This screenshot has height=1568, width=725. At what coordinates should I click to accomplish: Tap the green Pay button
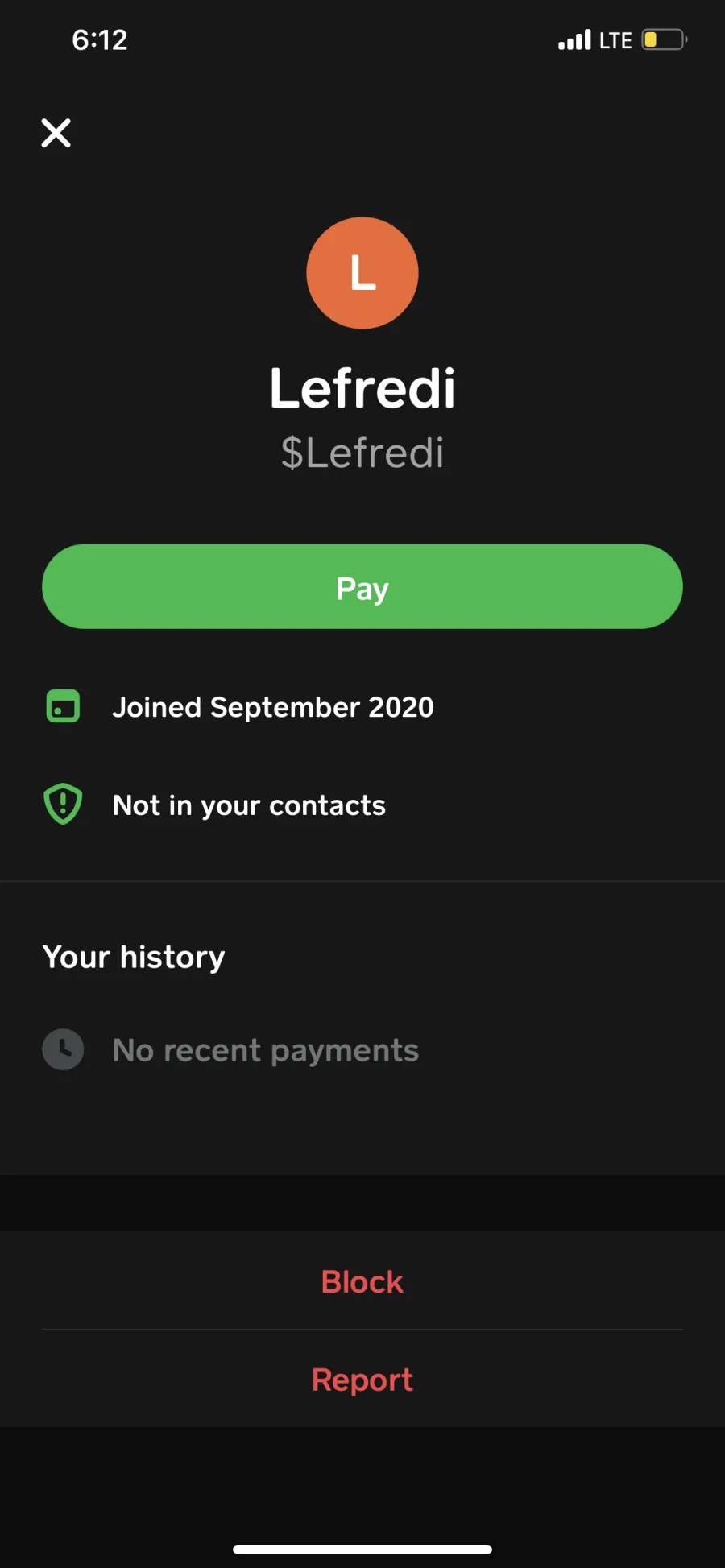[362, 586]
